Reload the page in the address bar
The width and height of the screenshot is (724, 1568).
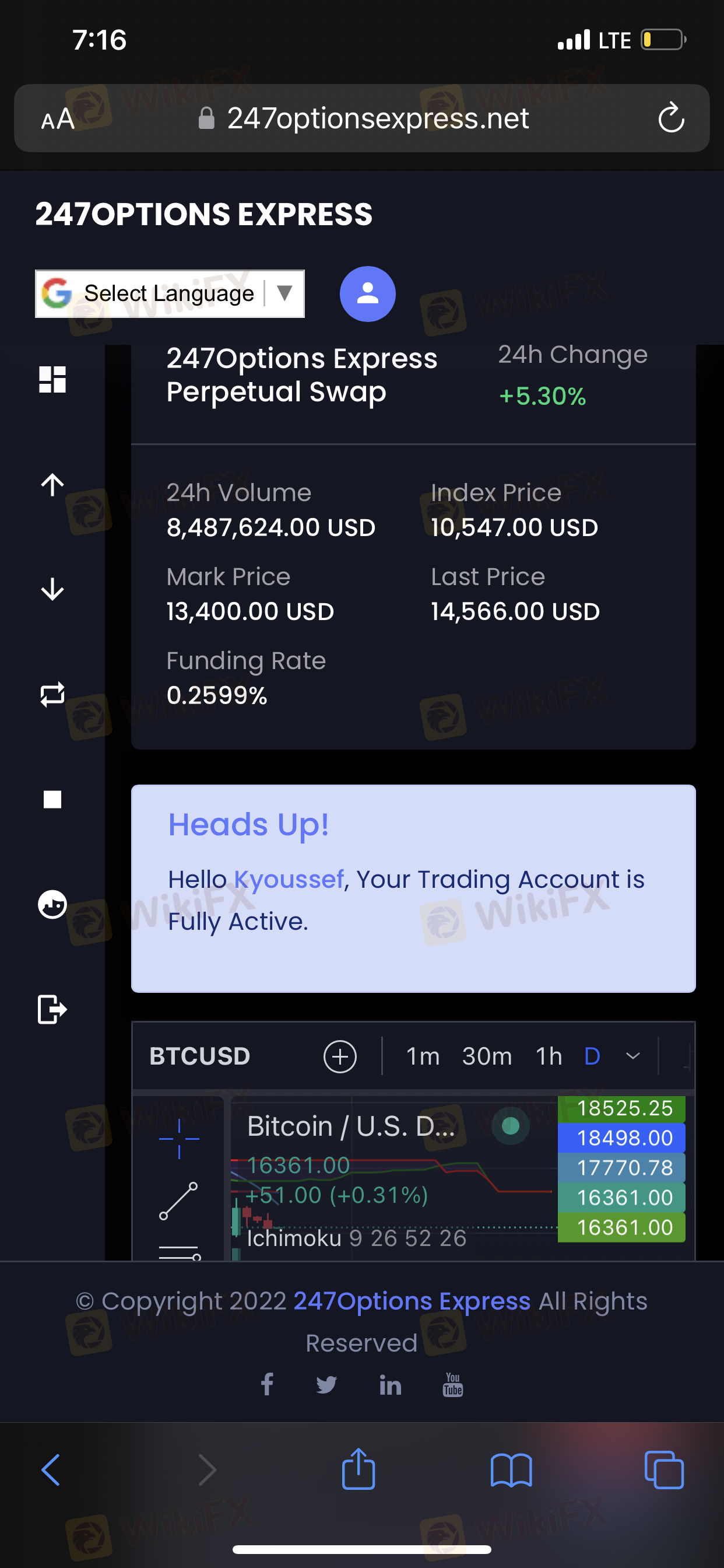click(671, 117)
